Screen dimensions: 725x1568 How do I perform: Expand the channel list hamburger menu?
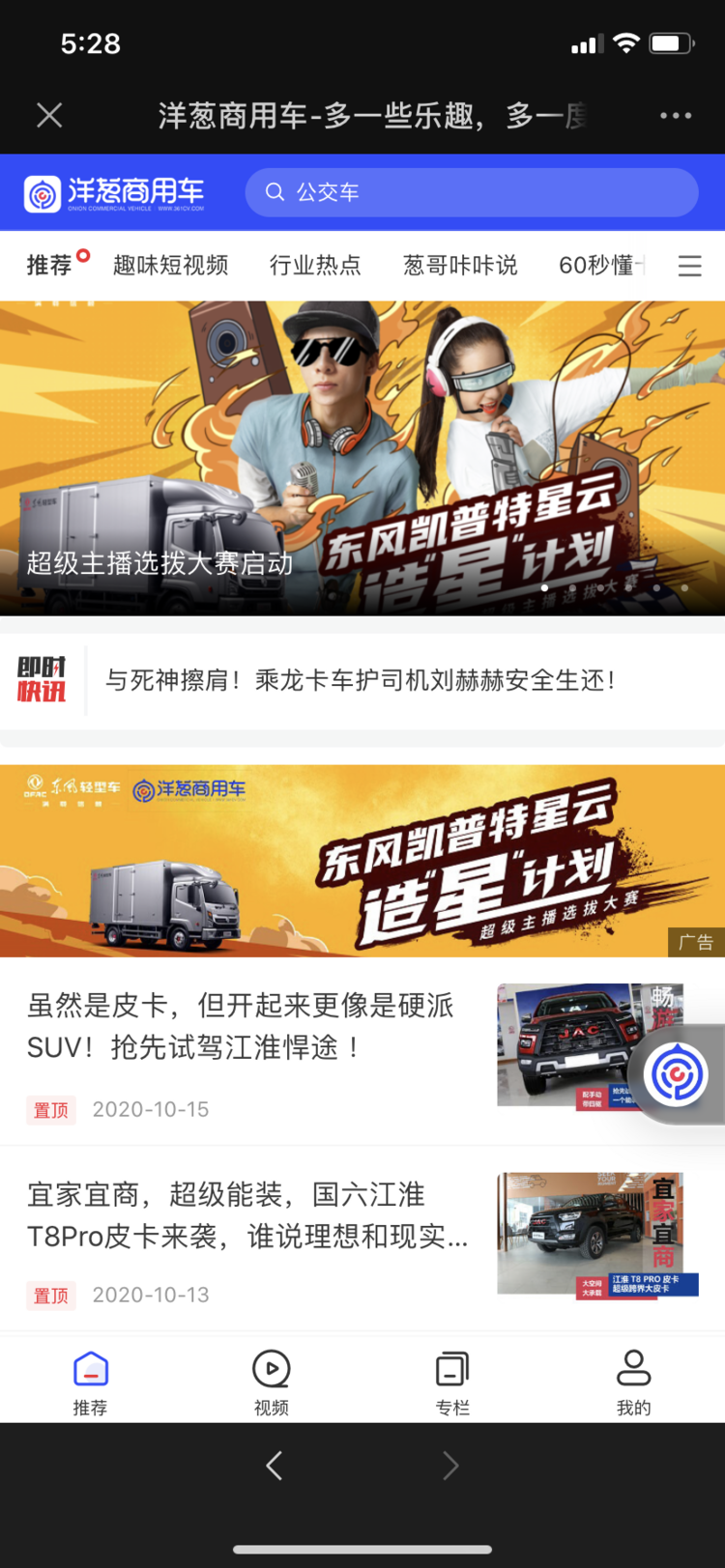[689, 267]
